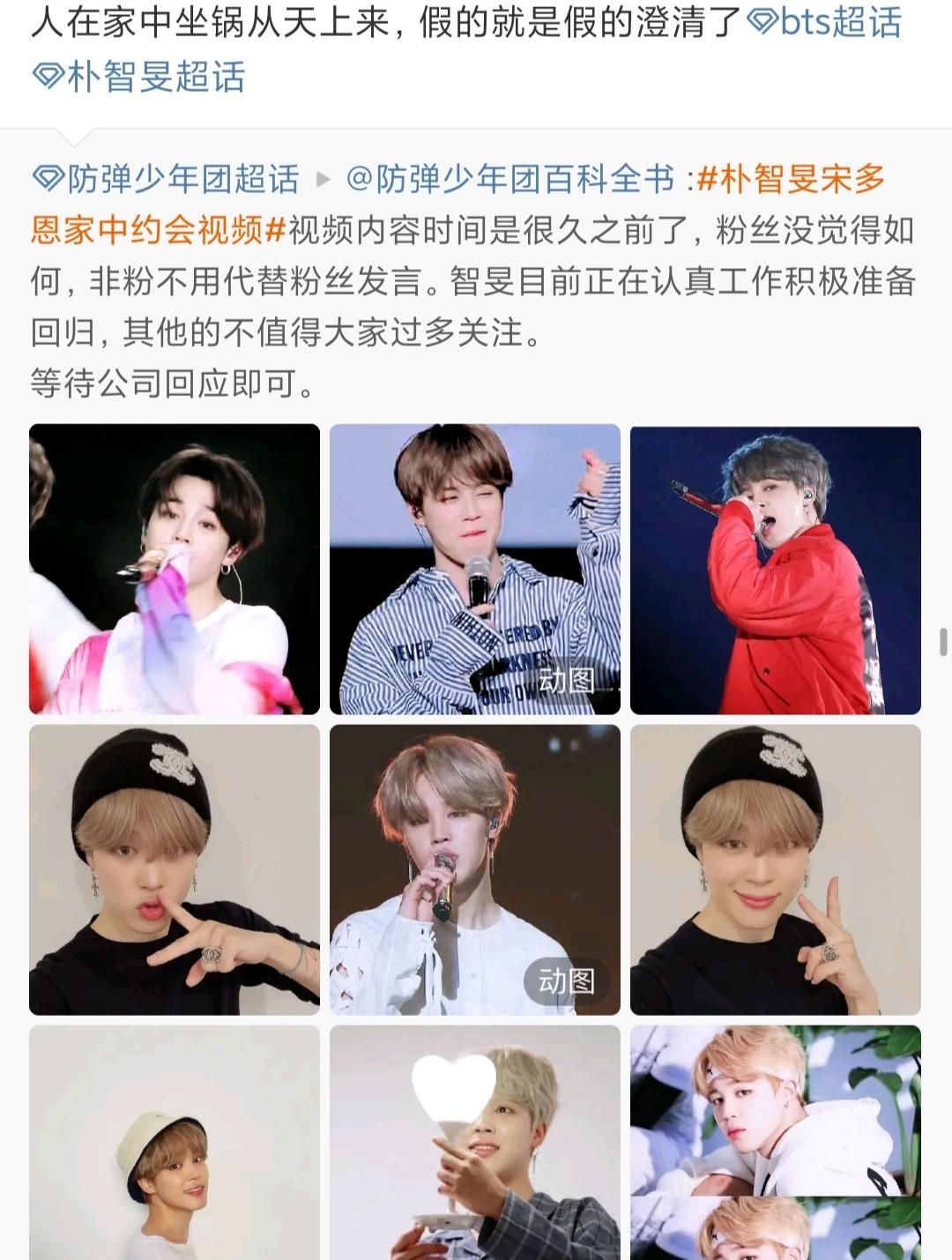
Task: View the photo with pink and white sleeves
Action: 175,569
